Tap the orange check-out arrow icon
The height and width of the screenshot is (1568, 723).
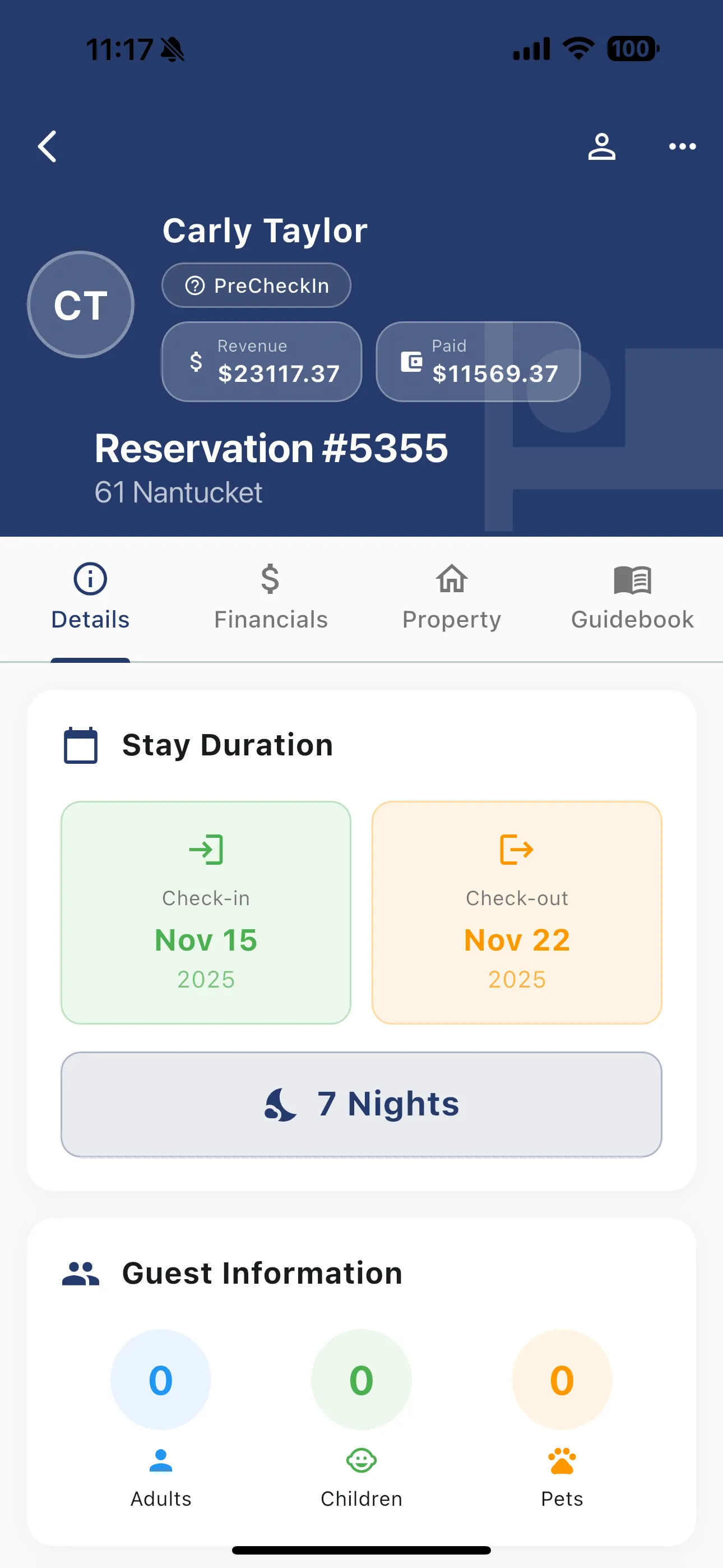(x=516, y=850)
